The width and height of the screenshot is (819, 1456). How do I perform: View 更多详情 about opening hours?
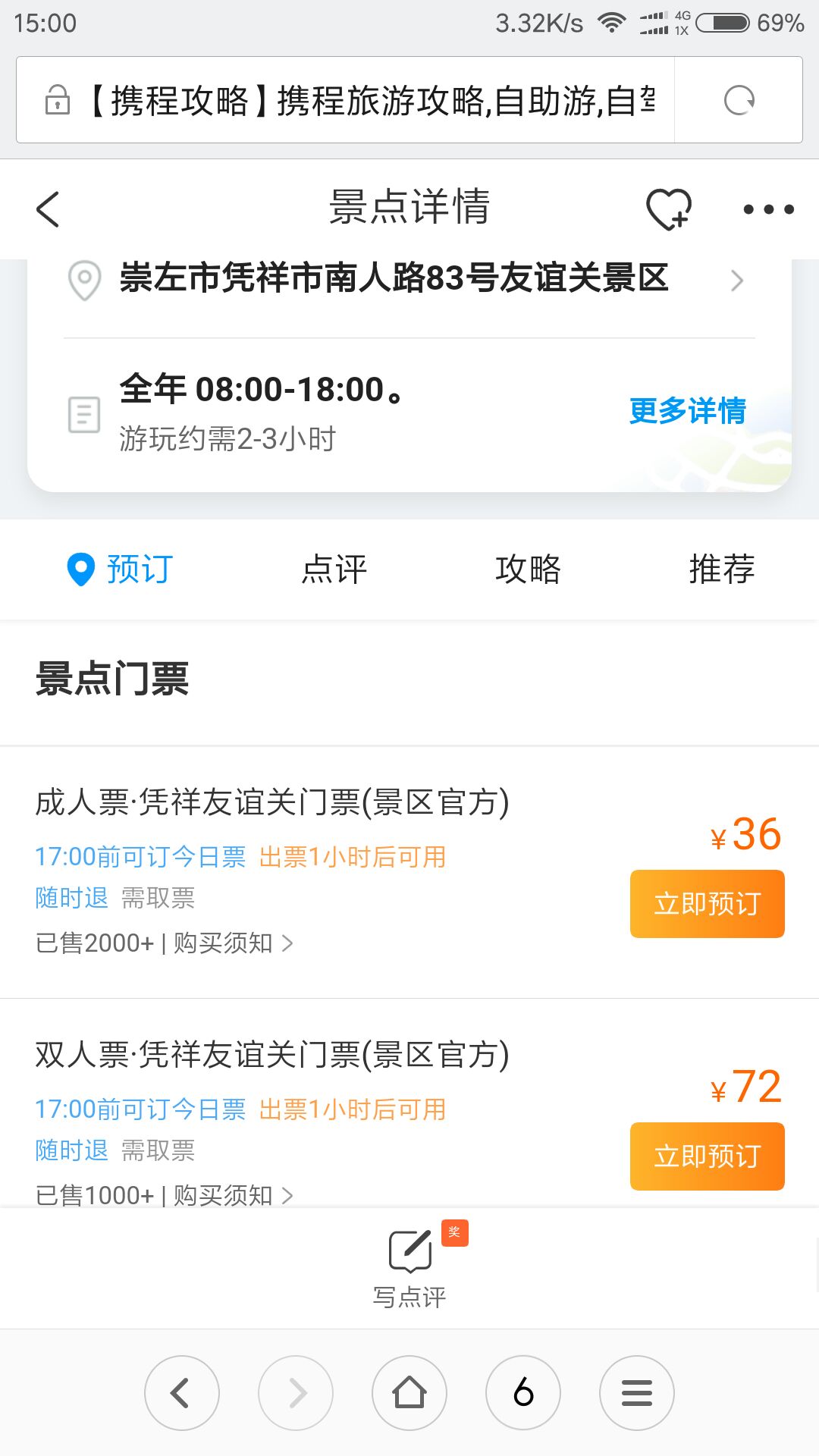point(687,411)
